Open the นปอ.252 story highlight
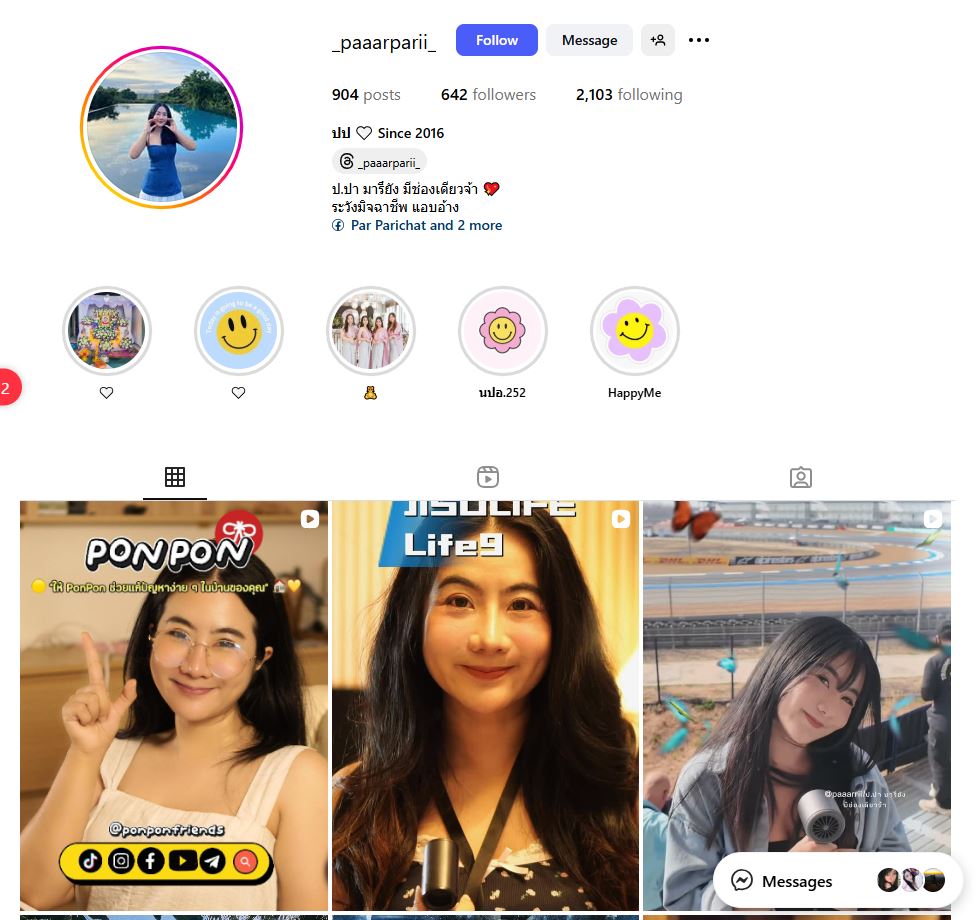This screenshot has width=978, height=920. 501,331
